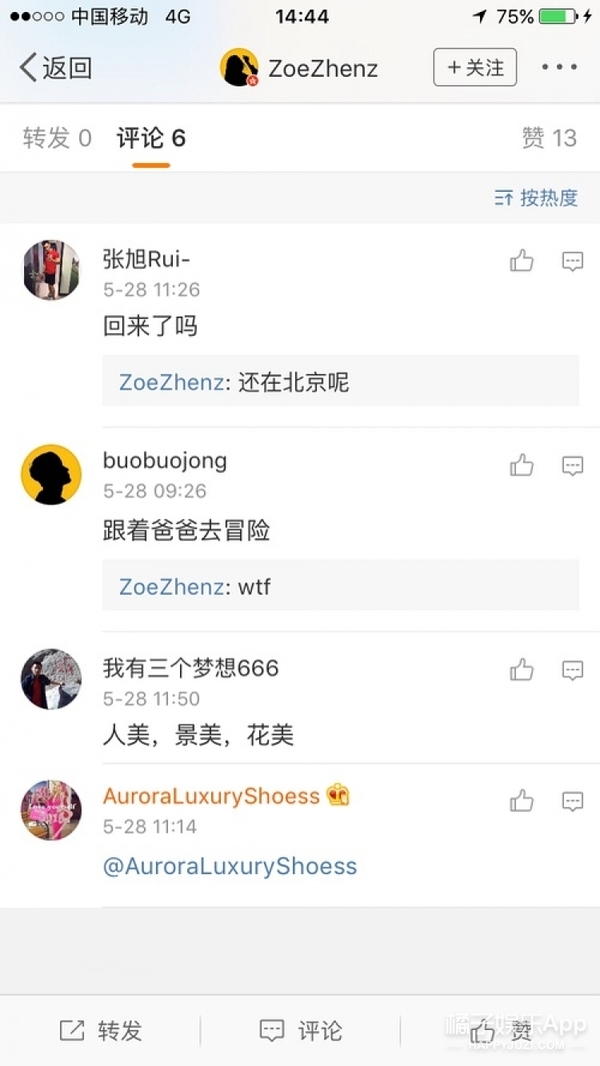Viewport: 600px width, 1066px height.
Task: Reply to 我有三个梦想666's comment
Action: [572, 670]
